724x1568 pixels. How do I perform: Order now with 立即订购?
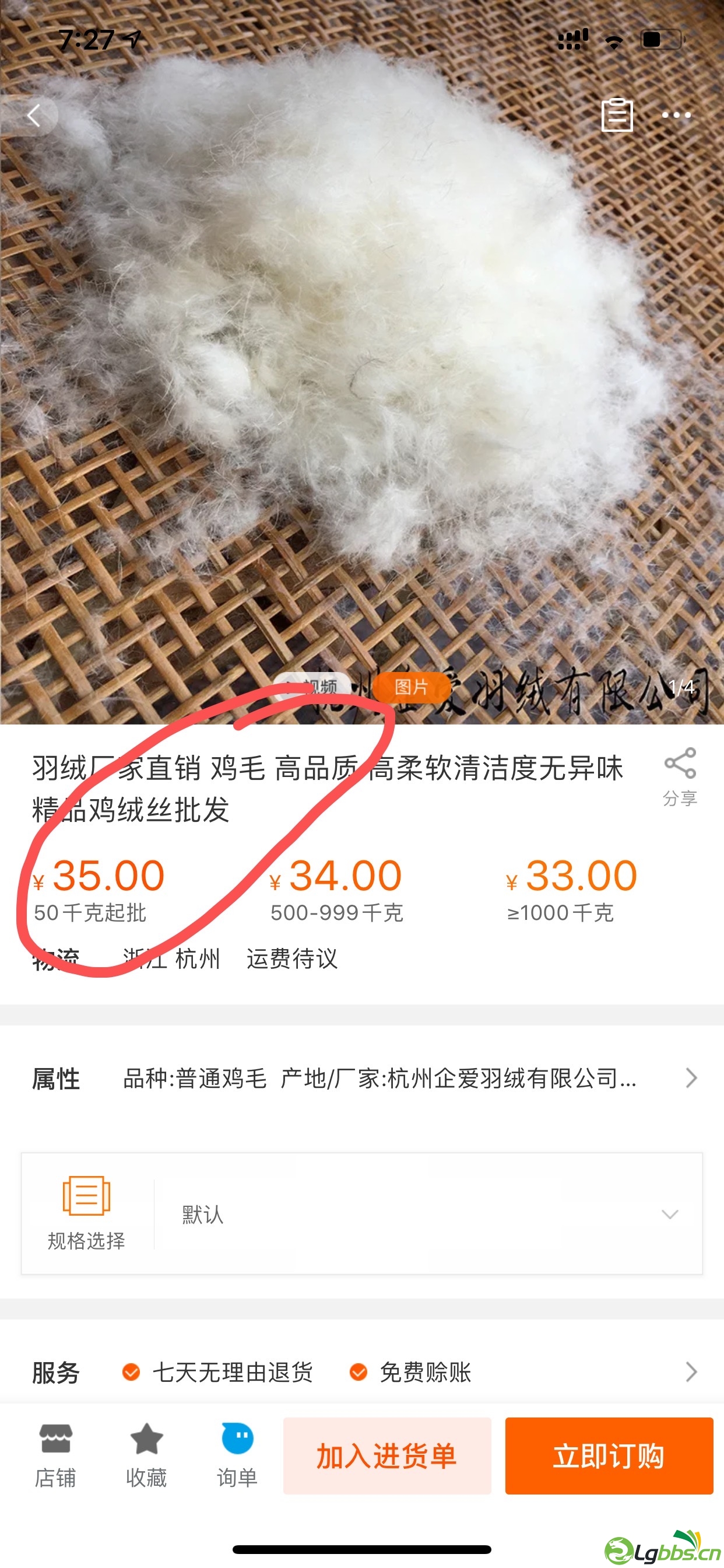click(x=609, y=1455)
